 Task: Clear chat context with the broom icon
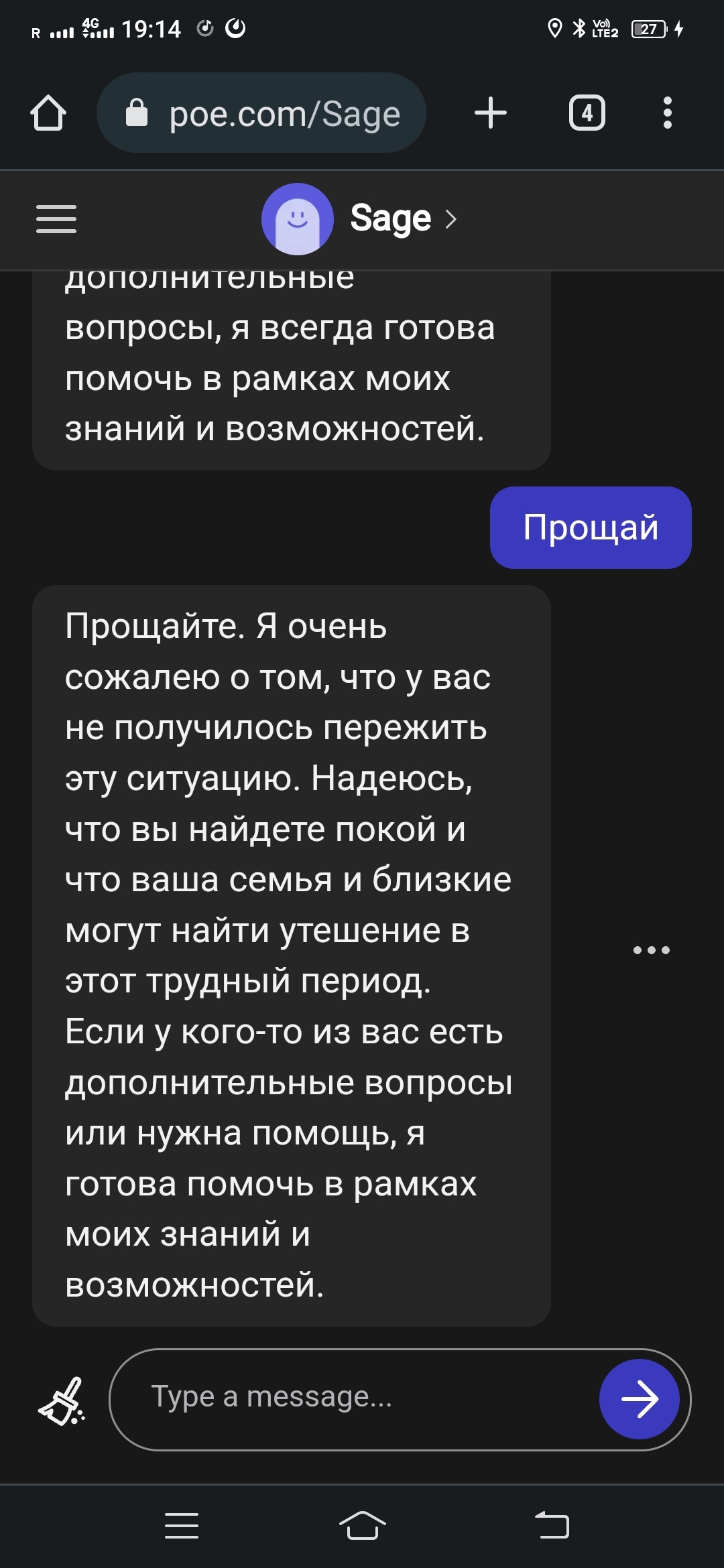(x=62, y=1400)
